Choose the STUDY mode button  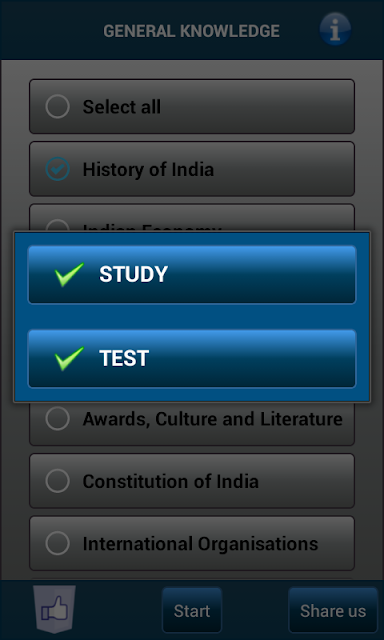coord(192,274)
